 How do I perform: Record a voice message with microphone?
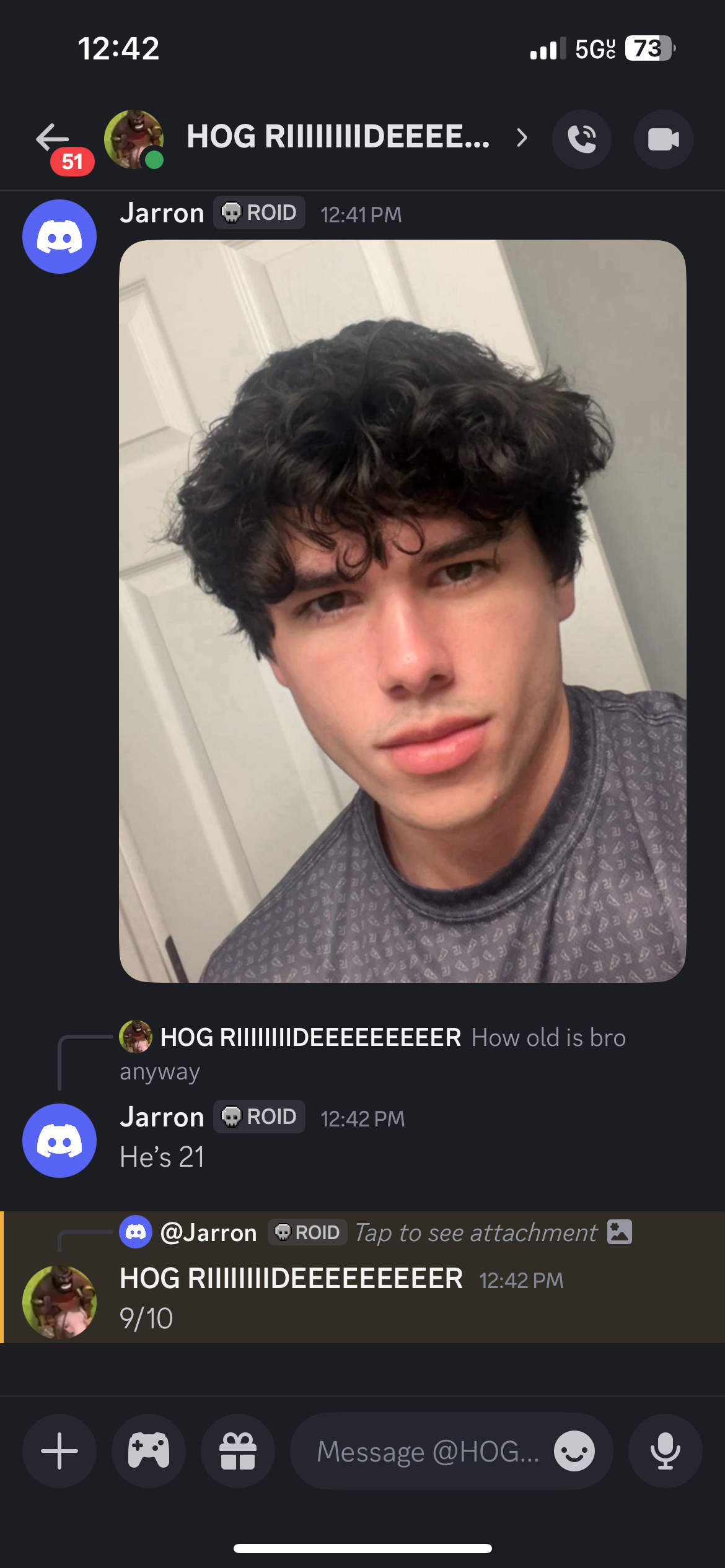tap(665, 1451)
